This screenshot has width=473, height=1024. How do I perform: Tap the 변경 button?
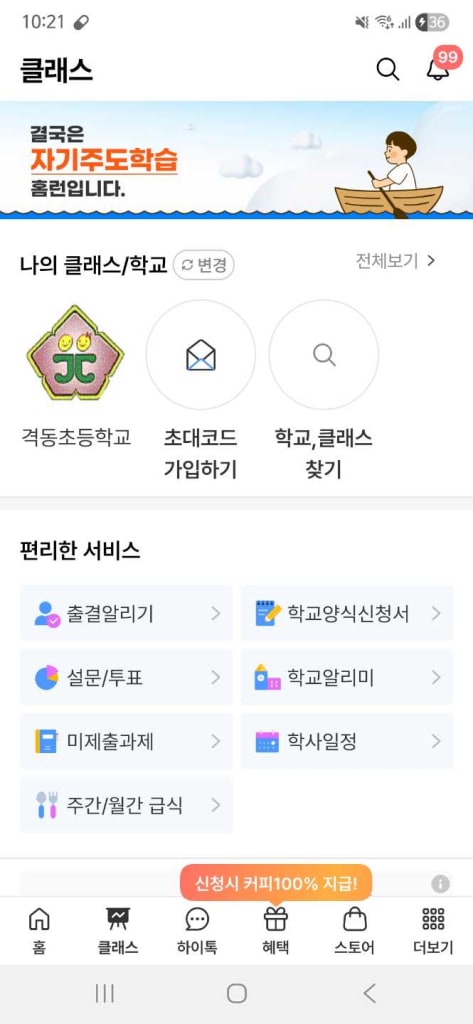click(x=204, y=265)
